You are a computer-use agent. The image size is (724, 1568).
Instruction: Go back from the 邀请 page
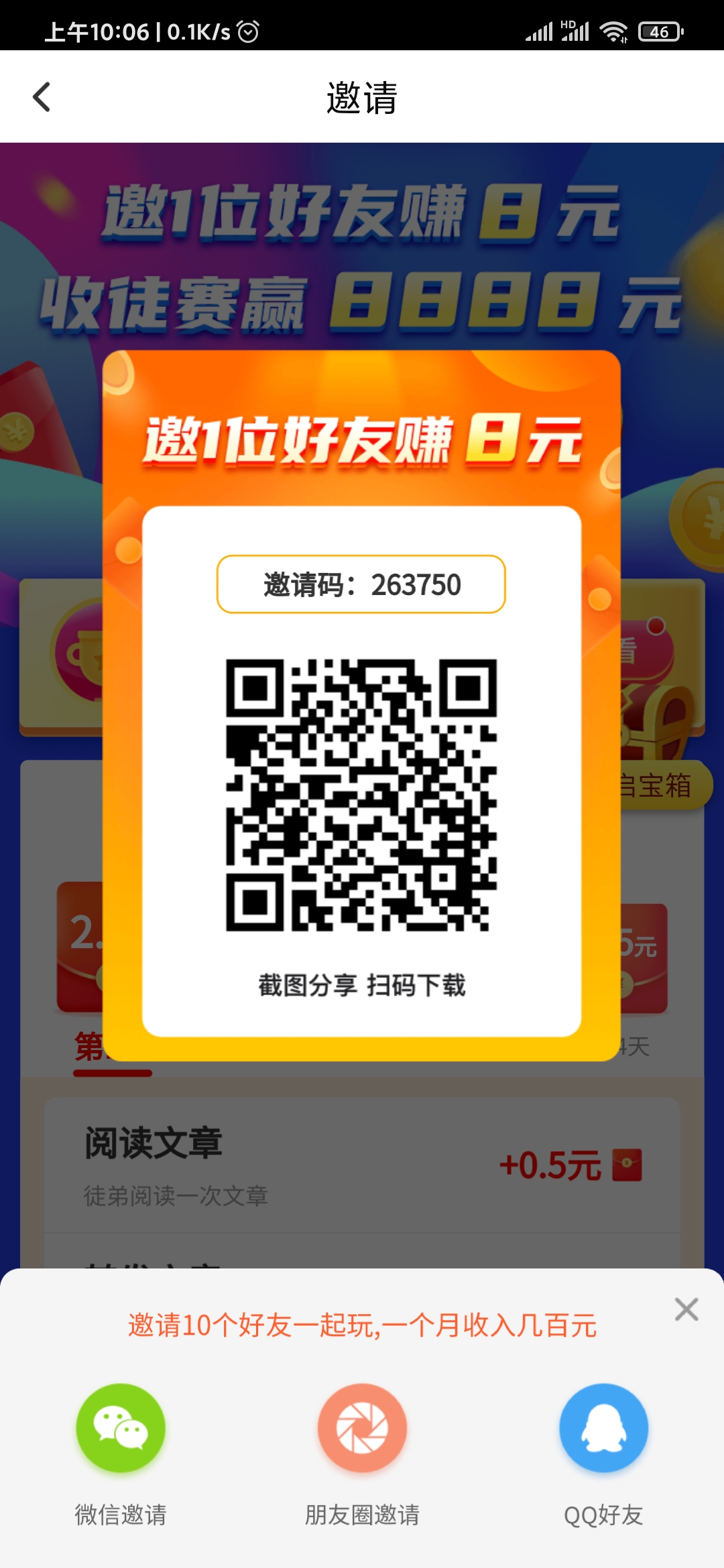pos(42,97)
